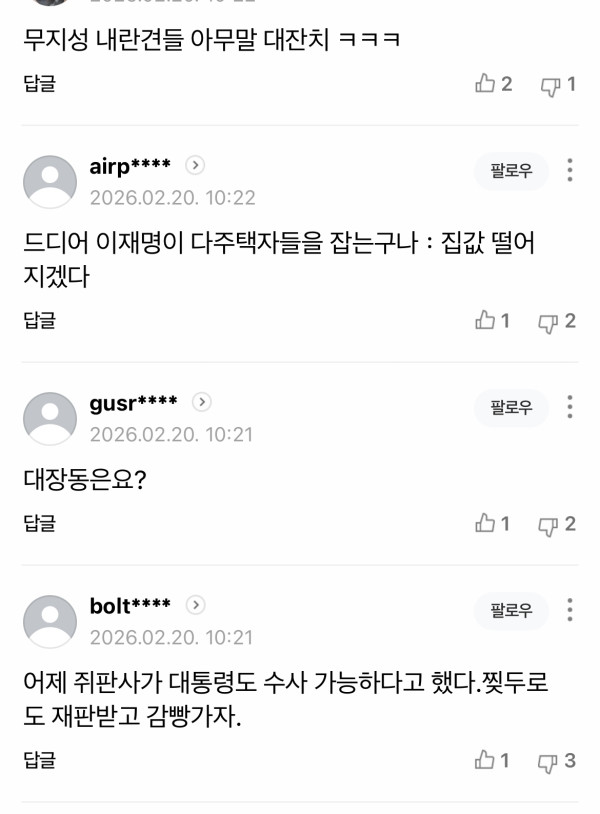
Task: Open overflow menu on bolt**** comment
Action: coord(570,611)
